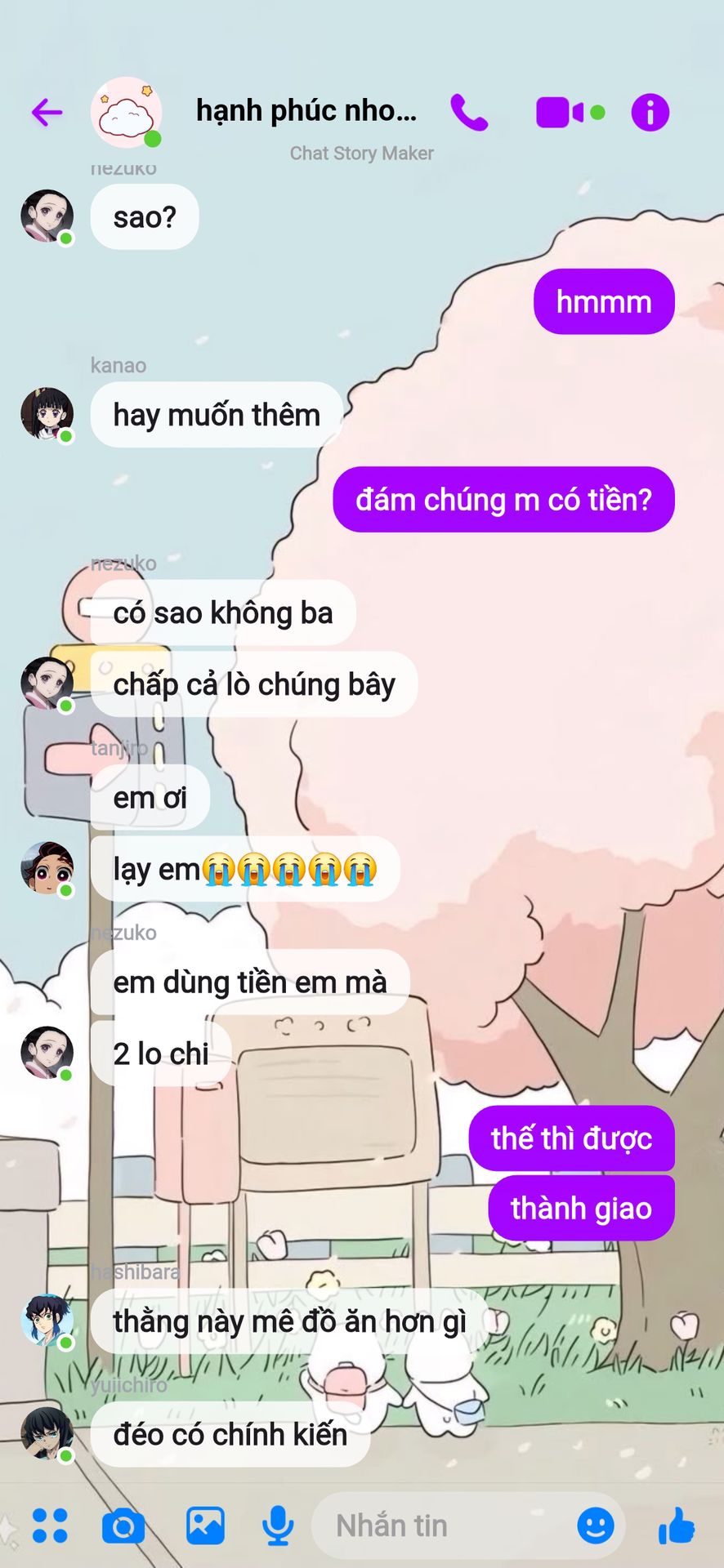724x1568 pixels.
Task: Tap yuiichiro's profile picture
Action: point(47,1433)
